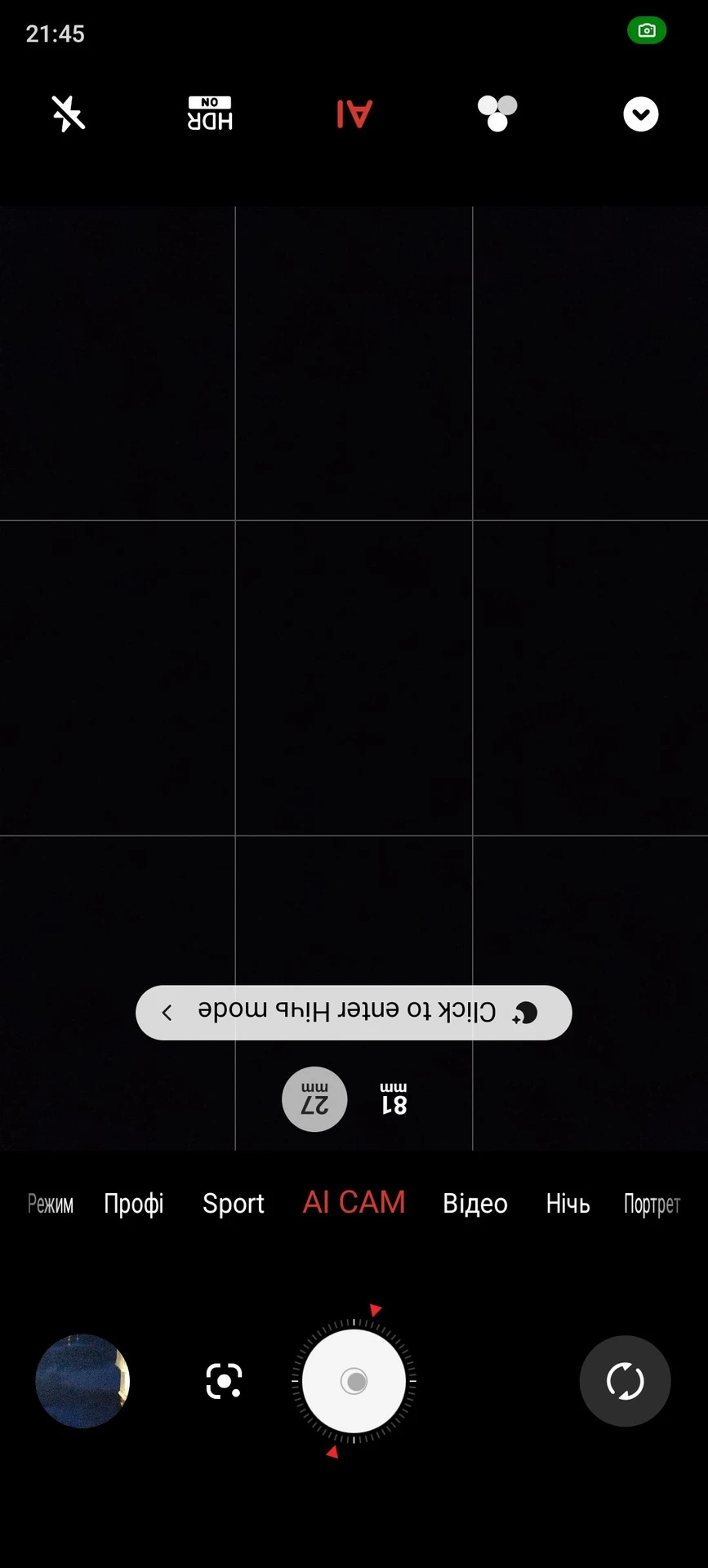Switch to Портрет mode
The width and height of the screenshot is (708, 1568).
652,1204
